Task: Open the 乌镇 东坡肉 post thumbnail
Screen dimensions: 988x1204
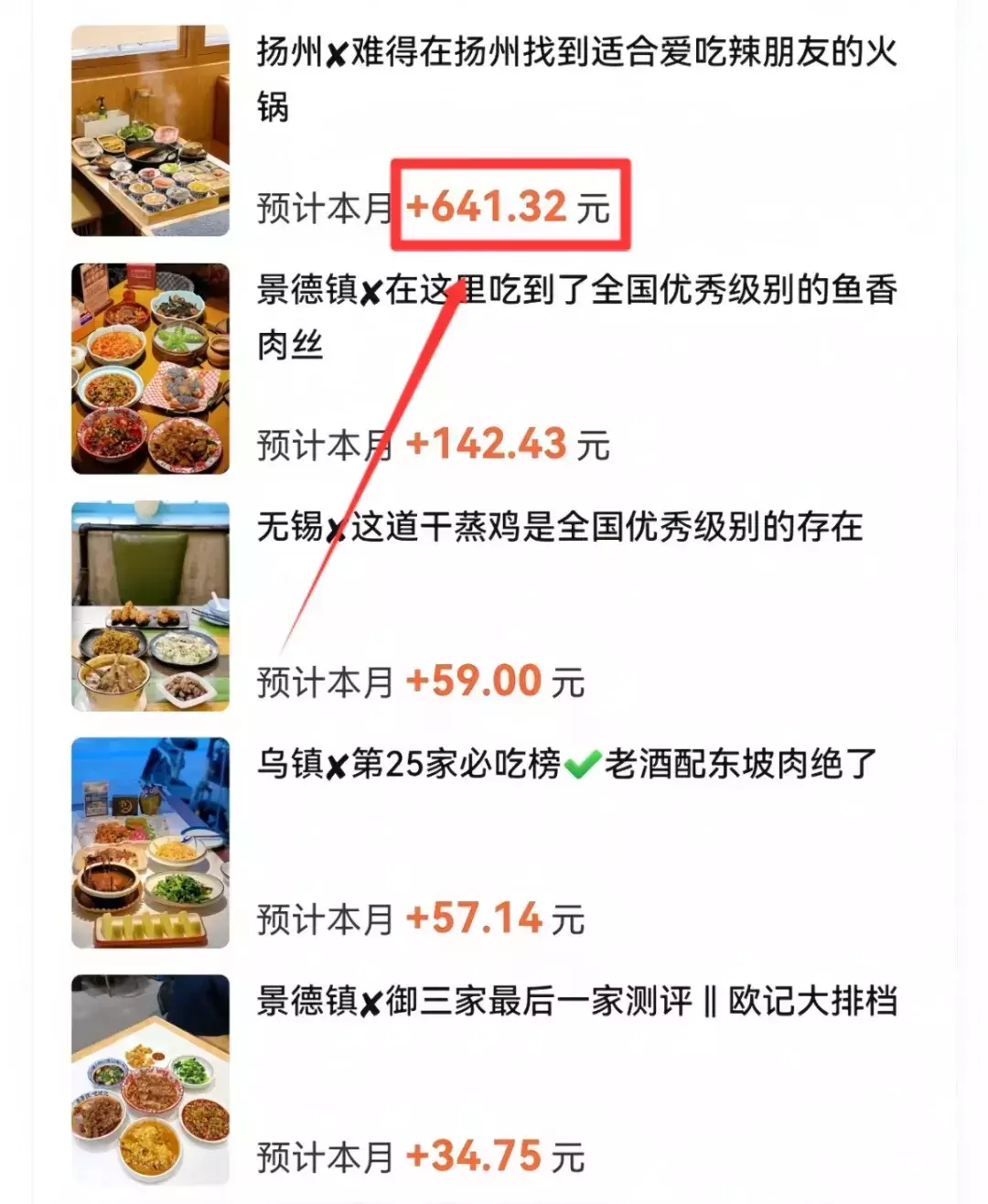Action: tap(149, 846)
